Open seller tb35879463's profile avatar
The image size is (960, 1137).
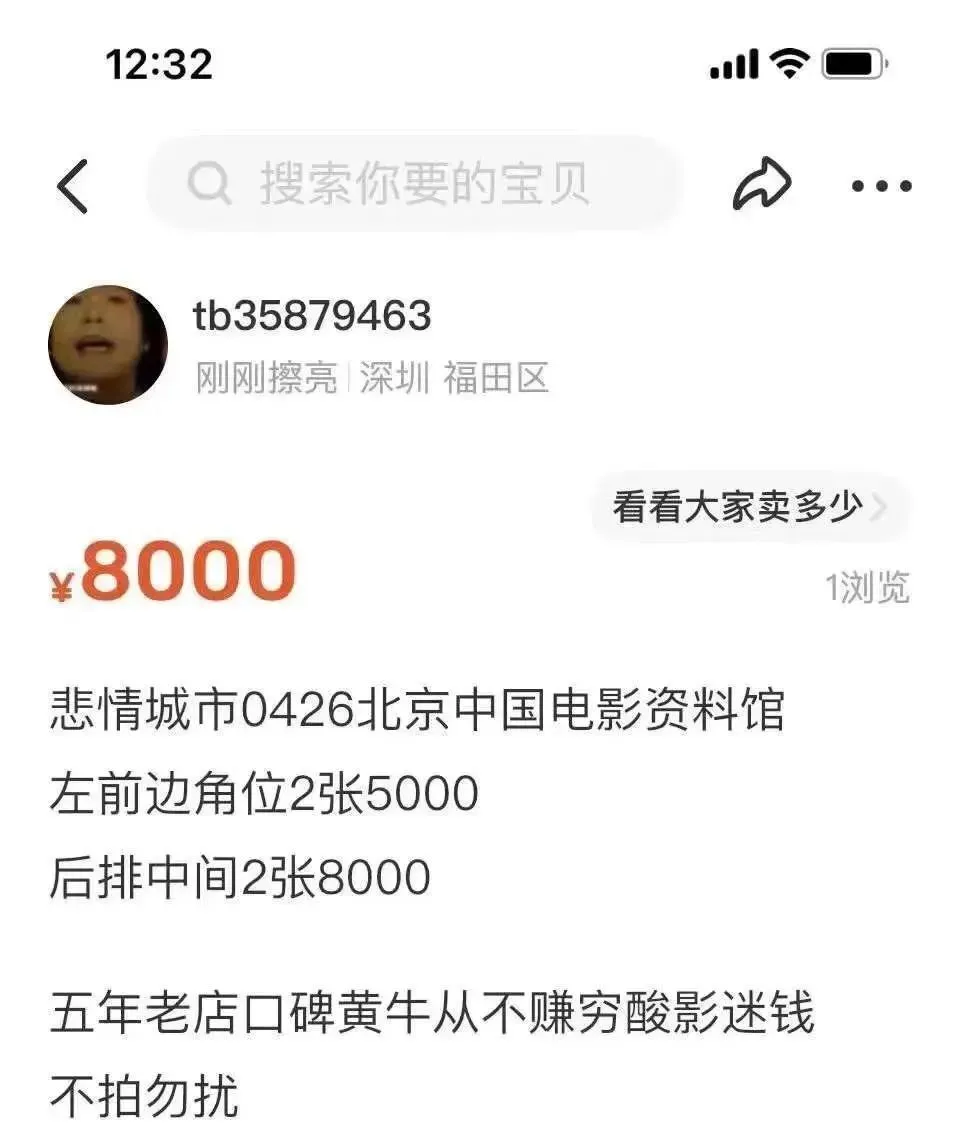(x=107, y=345)
